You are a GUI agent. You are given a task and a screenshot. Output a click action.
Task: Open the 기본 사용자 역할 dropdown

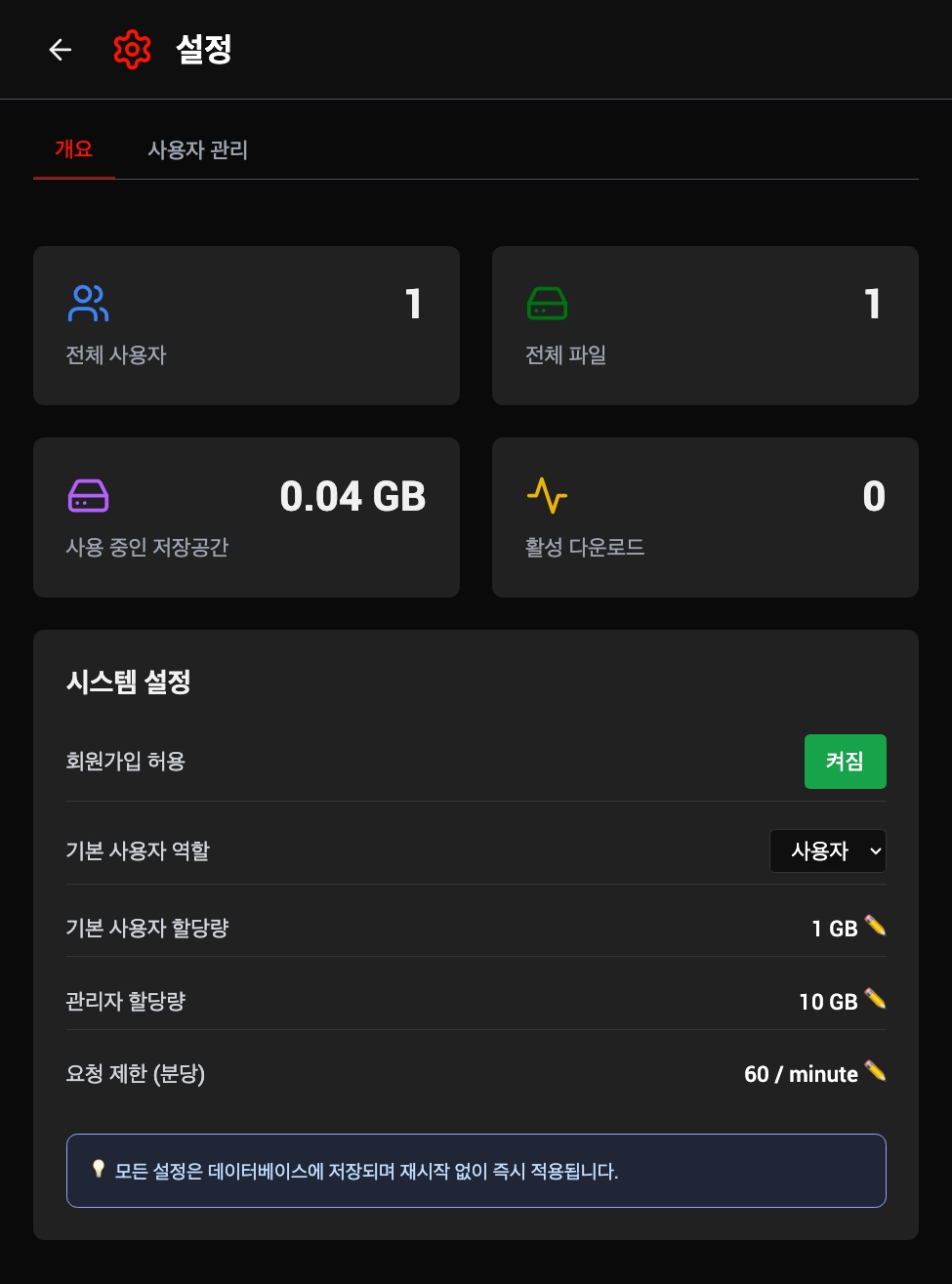click(828, 851)
